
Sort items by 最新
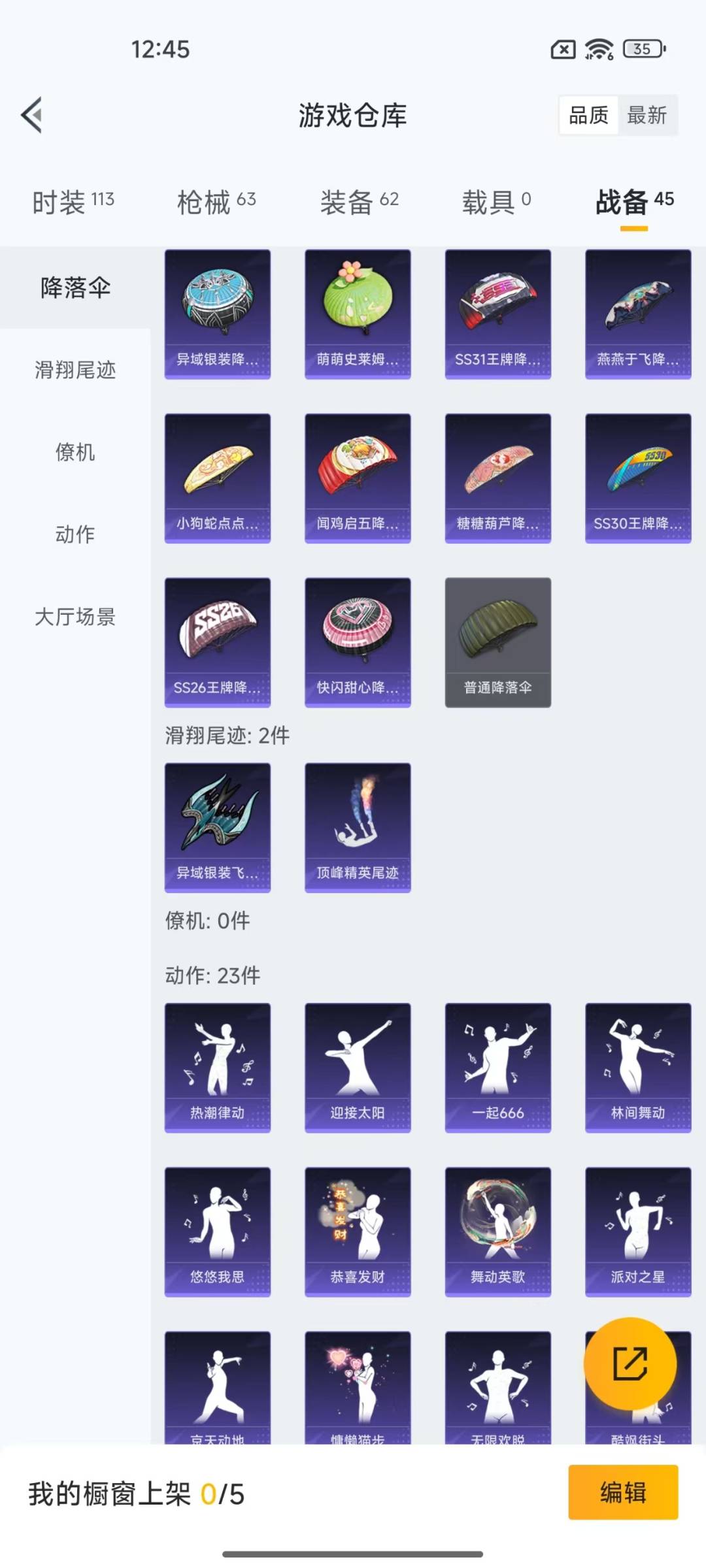coord(646,116)
